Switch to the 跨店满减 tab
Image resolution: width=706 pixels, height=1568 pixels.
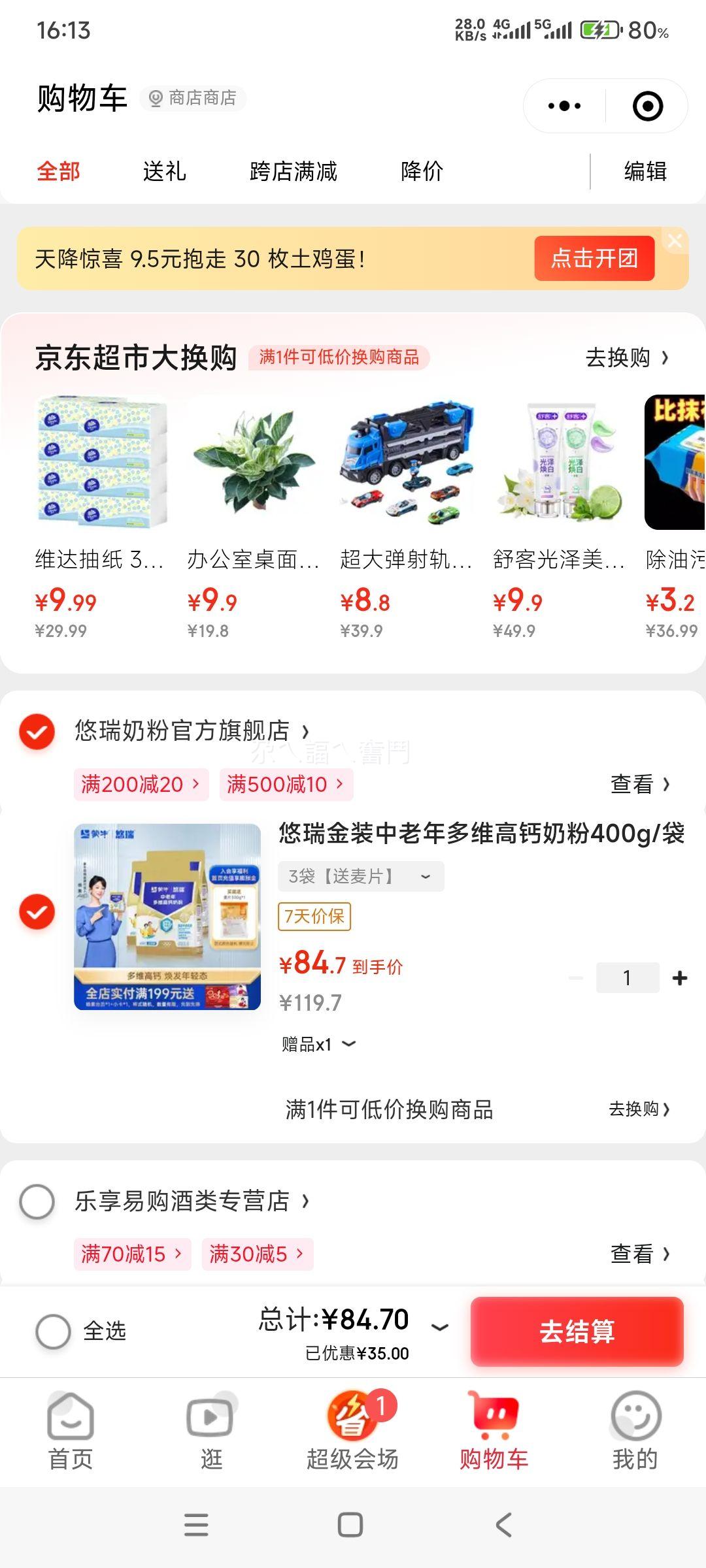[x=292, y=172]
